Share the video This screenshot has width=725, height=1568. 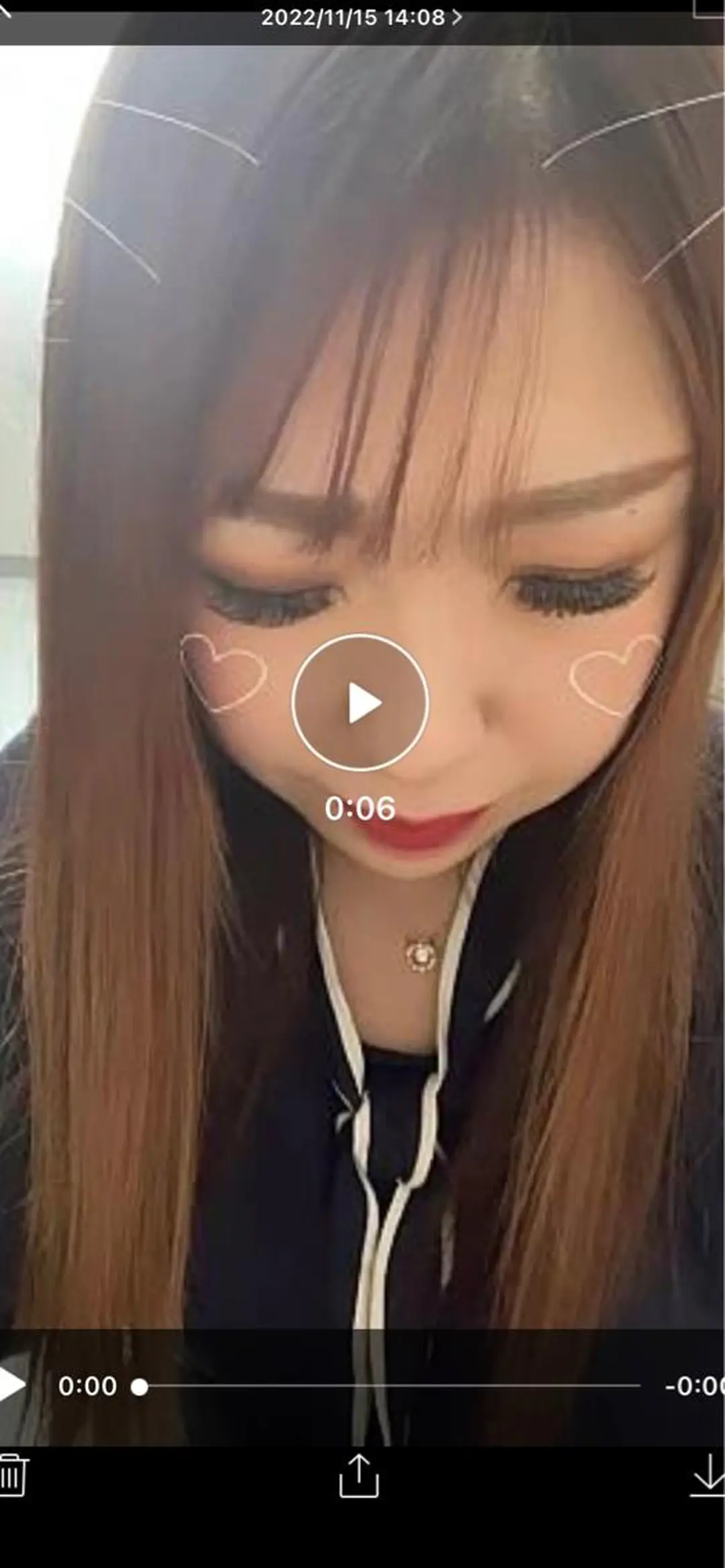359,1475
